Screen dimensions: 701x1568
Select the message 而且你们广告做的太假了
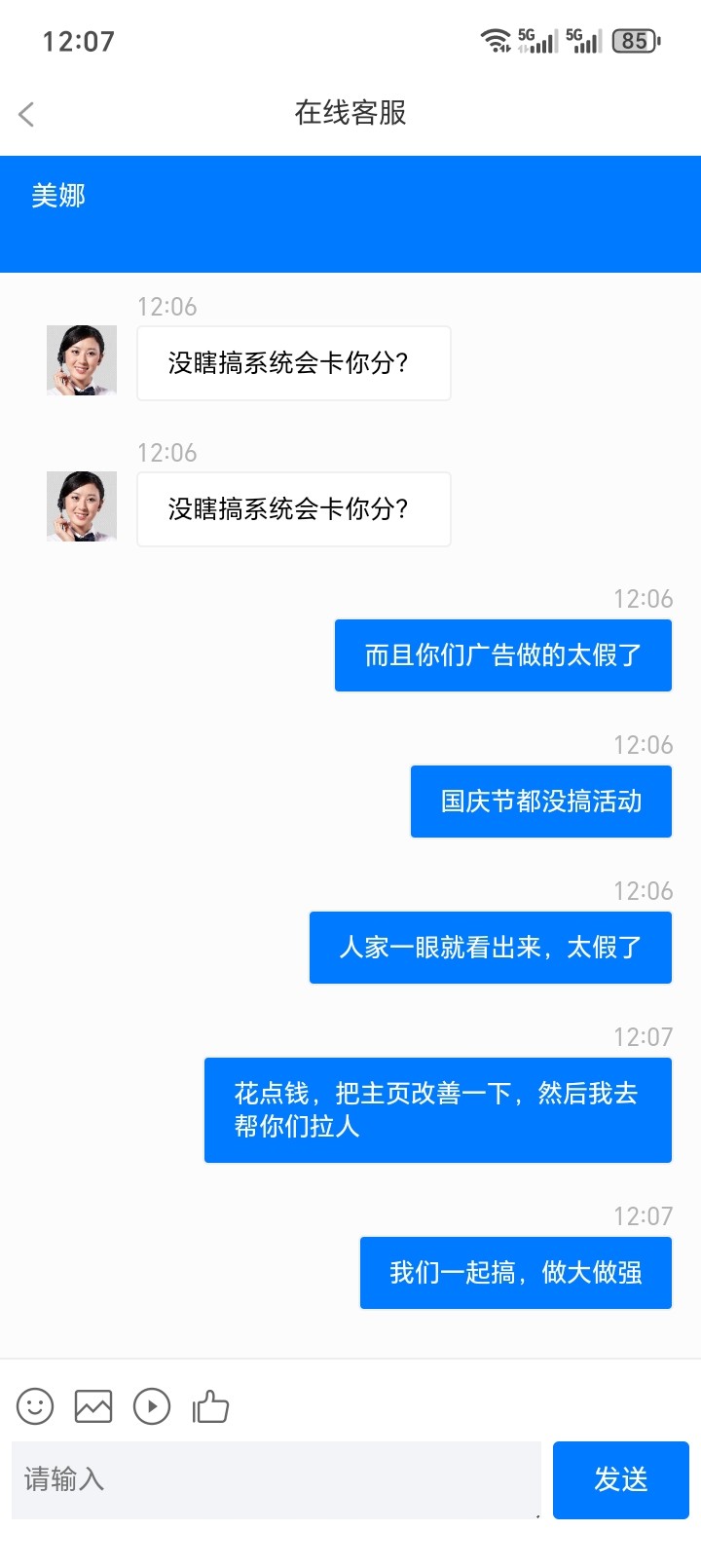[503, 654]
